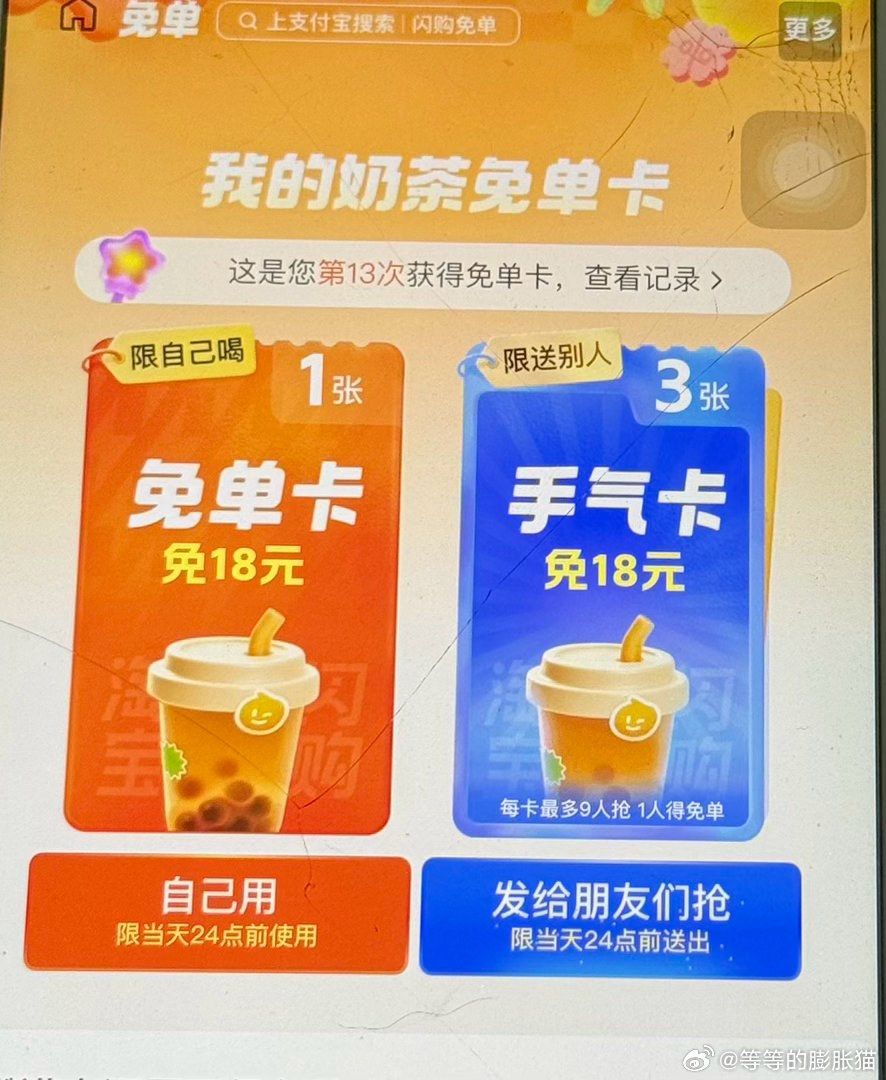Viewport: 886px width, 1080px height.
Task: Tap the home icon
Action: coord(79,18)
